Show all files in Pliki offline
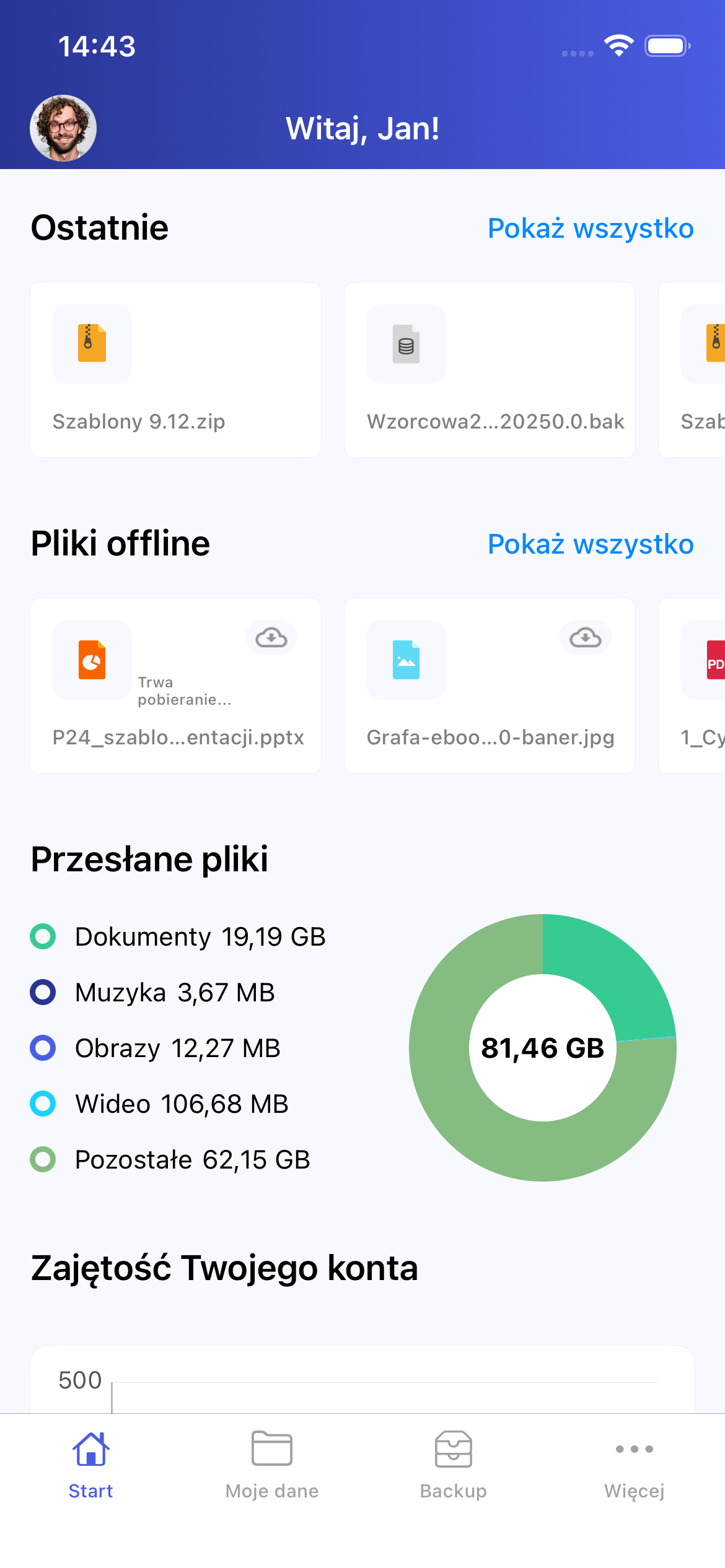 590,544
